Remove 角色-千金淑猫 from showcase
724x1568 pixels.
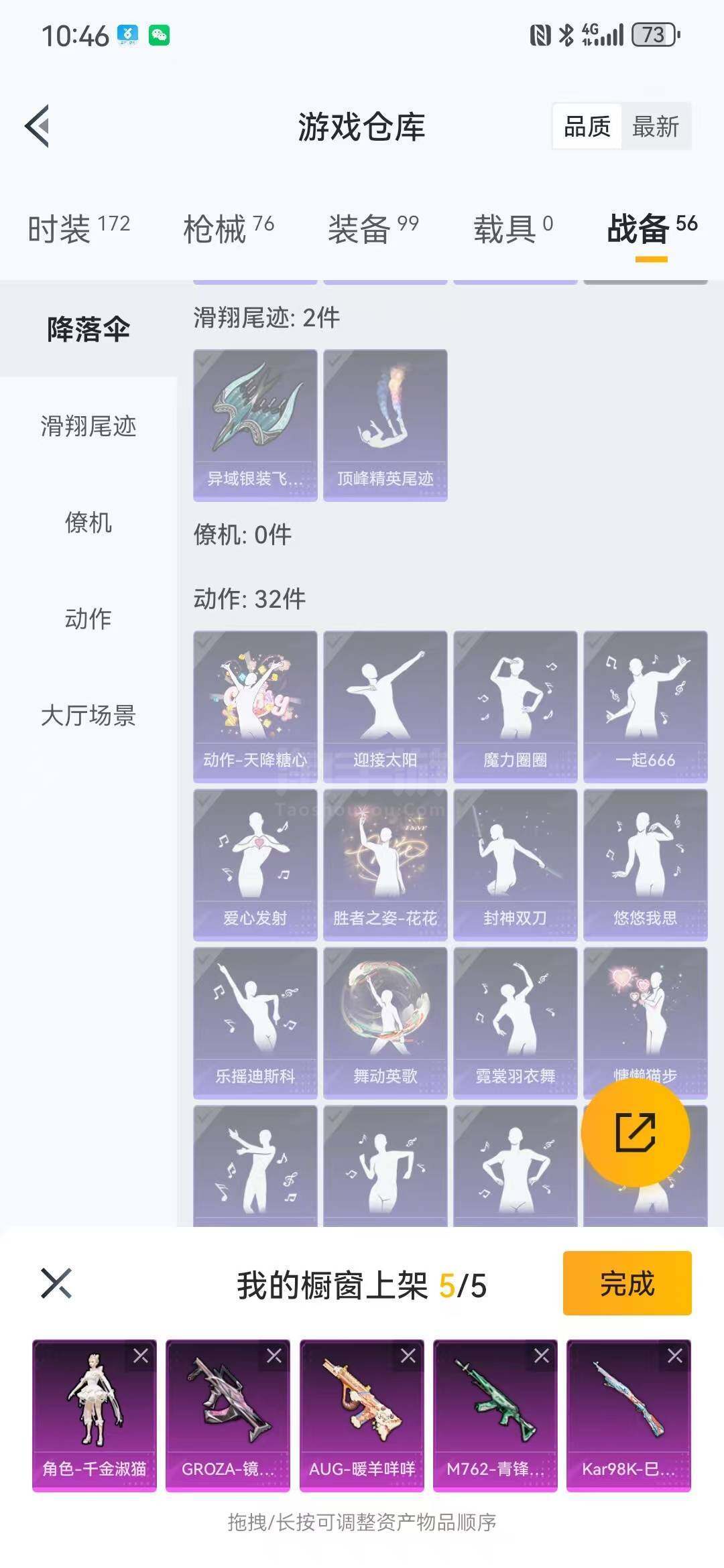pos(141,1356)
